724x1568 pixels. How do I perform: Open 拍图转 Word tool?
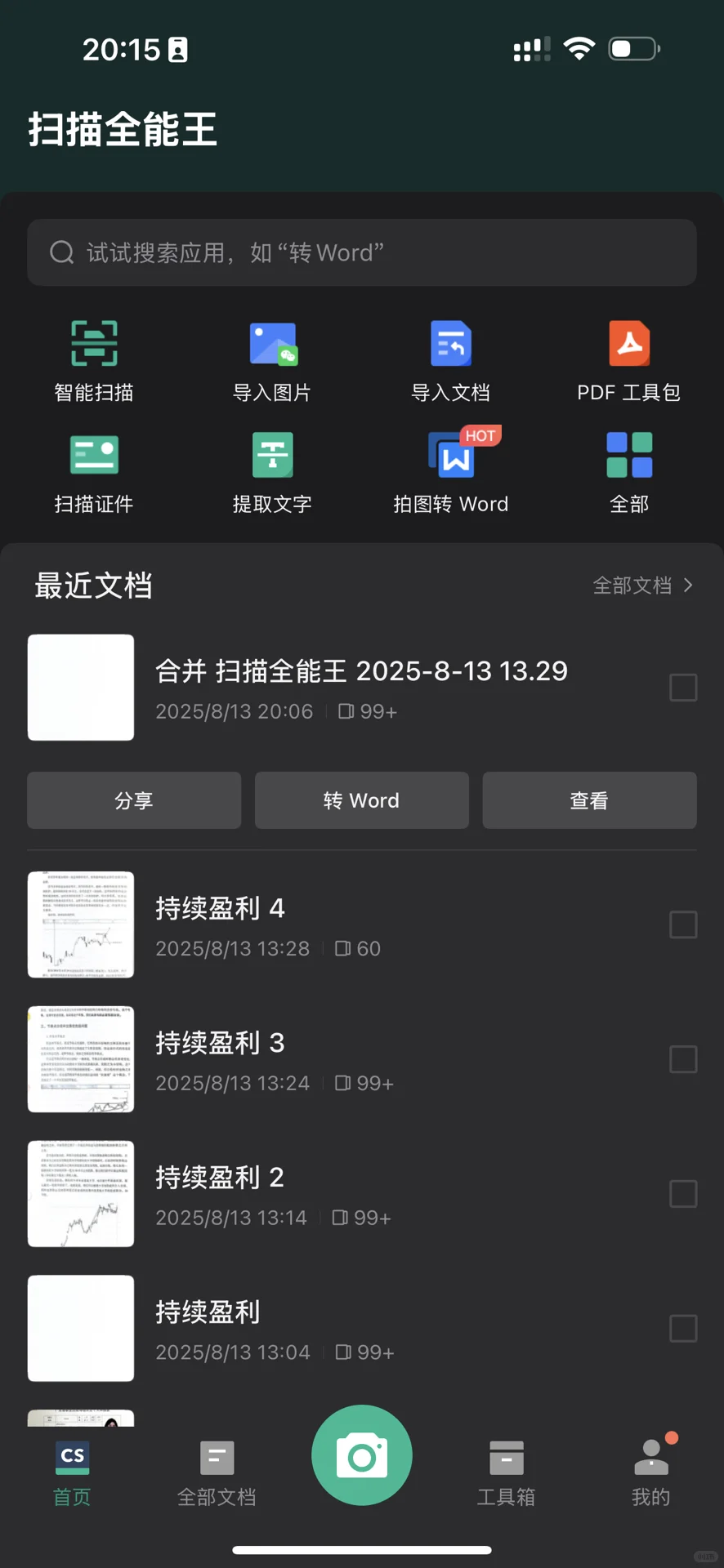pos(451,471)
